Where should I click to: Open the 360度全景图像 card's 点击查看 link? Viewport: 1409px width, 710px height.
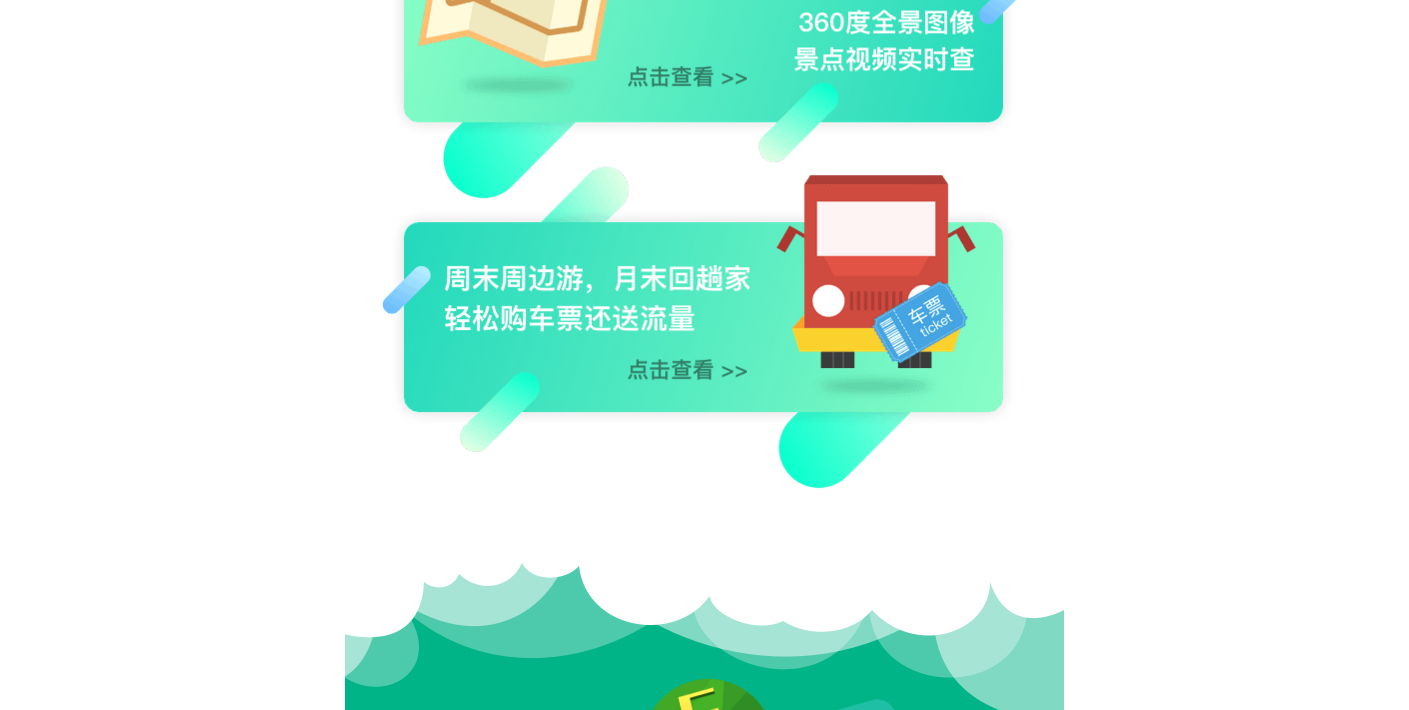coord(687,78)
